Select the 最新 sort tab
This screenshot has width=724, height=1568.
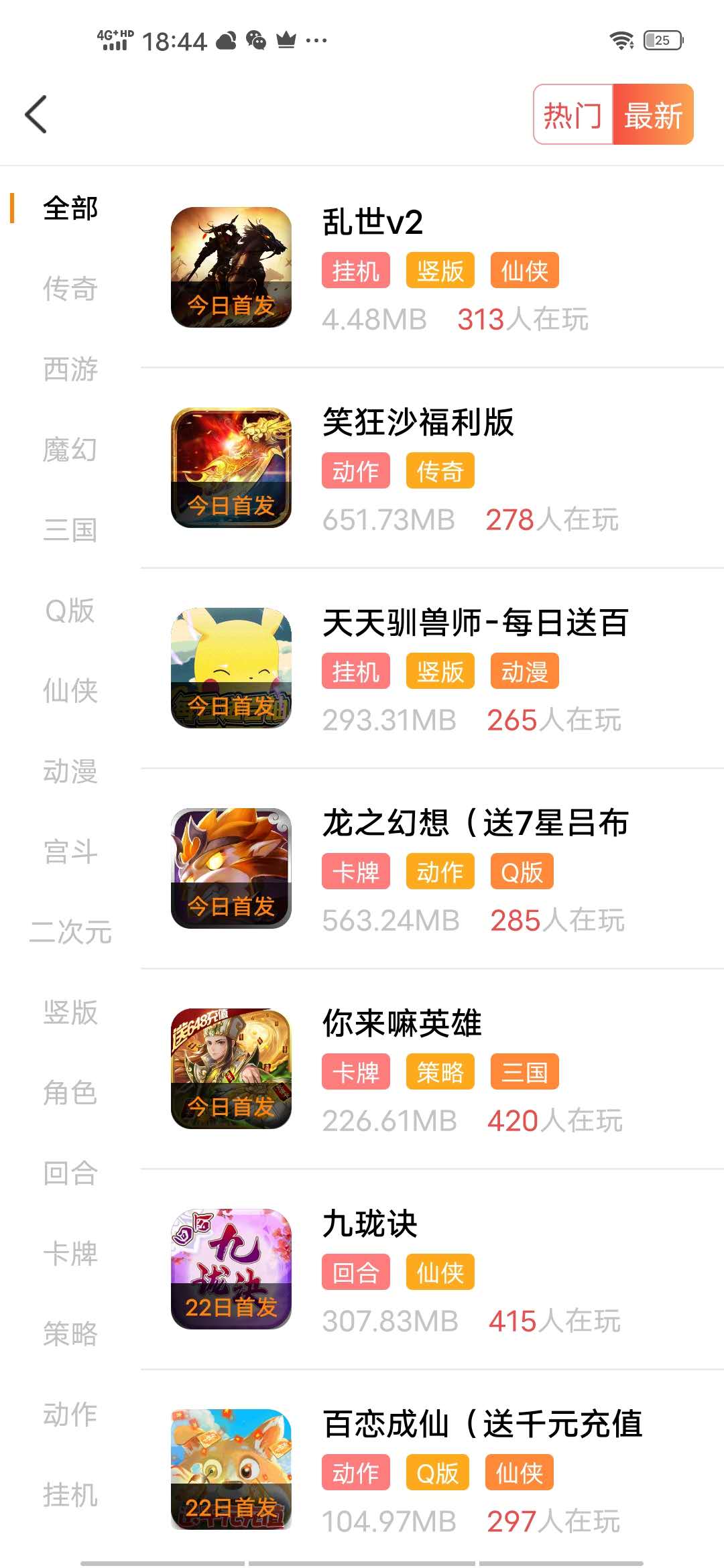pyautogui.click(x=653, y=115)
